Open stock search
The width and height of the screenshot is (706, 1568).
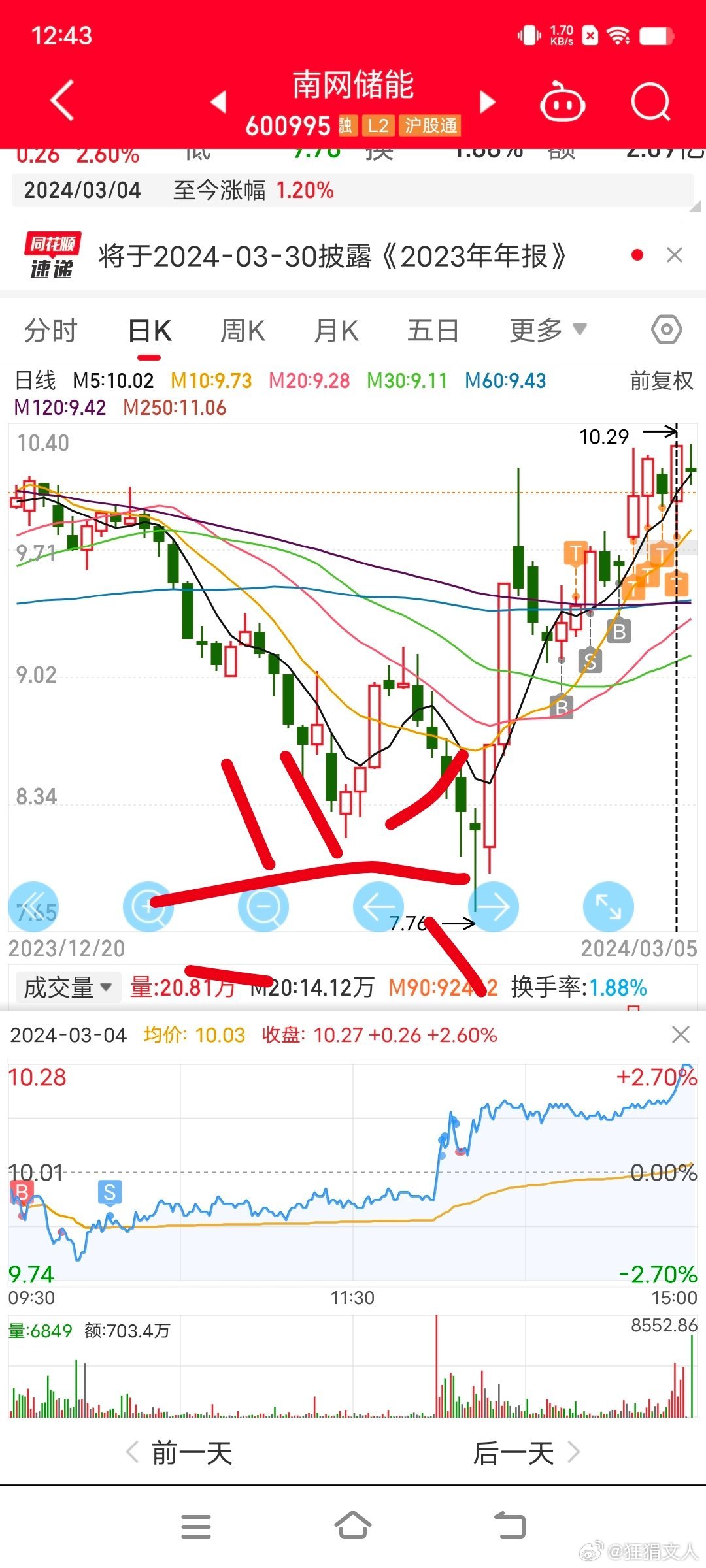pos(650,103)
